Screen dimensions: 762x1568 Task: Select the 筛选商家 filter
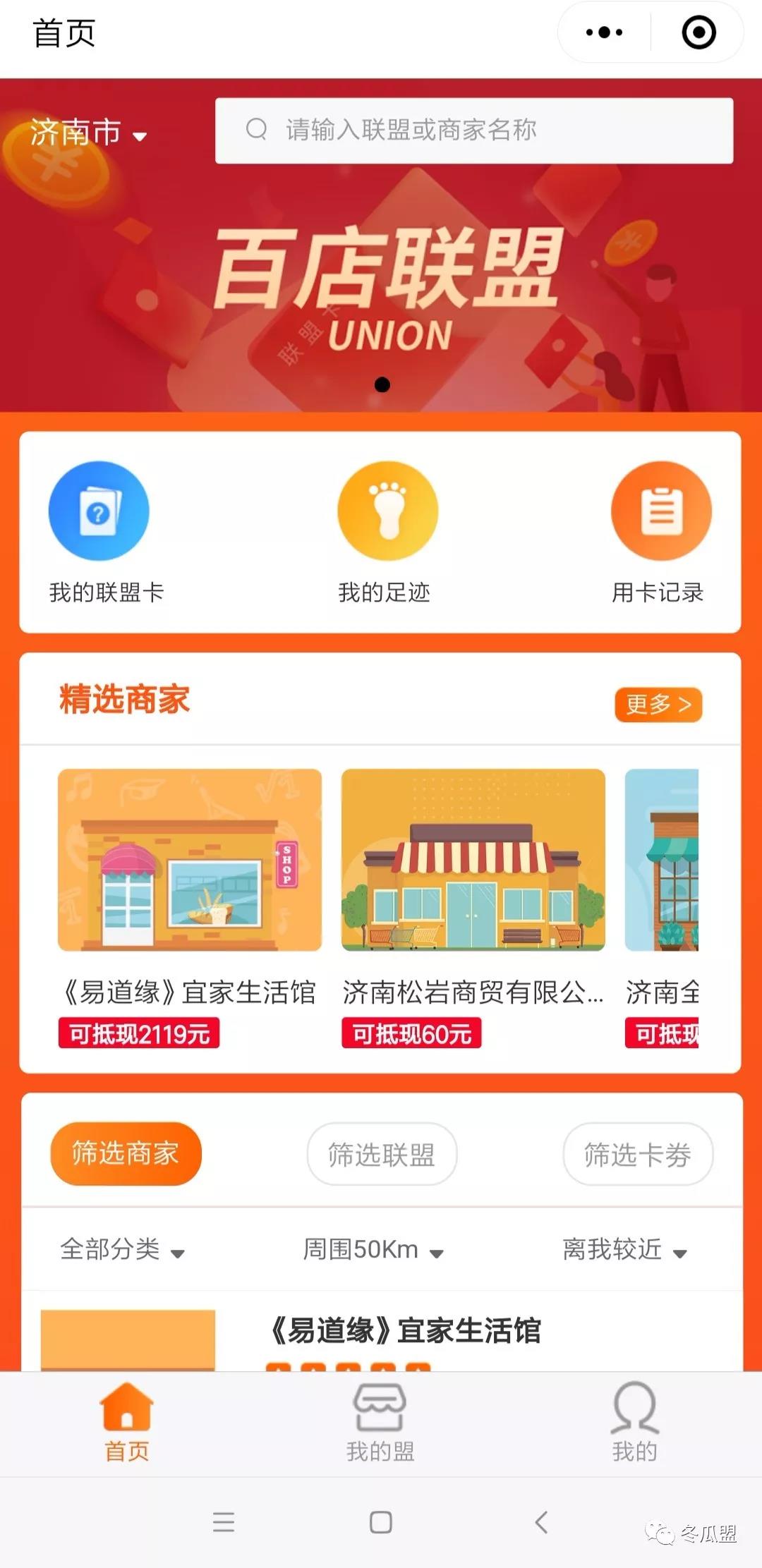(126, 1153)
